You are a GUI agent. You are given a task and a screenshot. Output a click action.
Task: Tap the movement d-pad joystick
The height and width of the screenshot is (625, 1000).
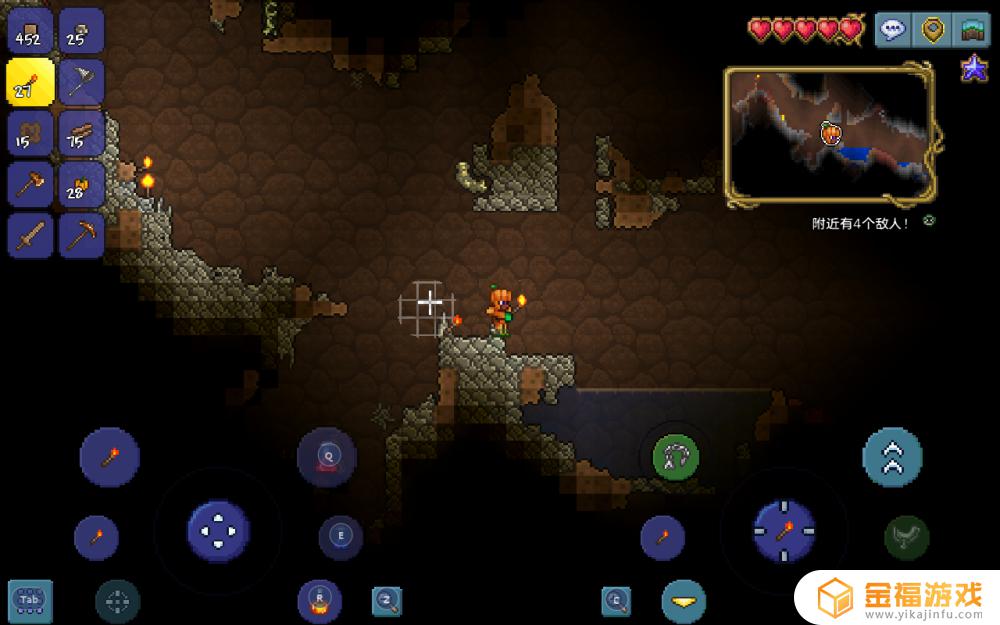218,531
